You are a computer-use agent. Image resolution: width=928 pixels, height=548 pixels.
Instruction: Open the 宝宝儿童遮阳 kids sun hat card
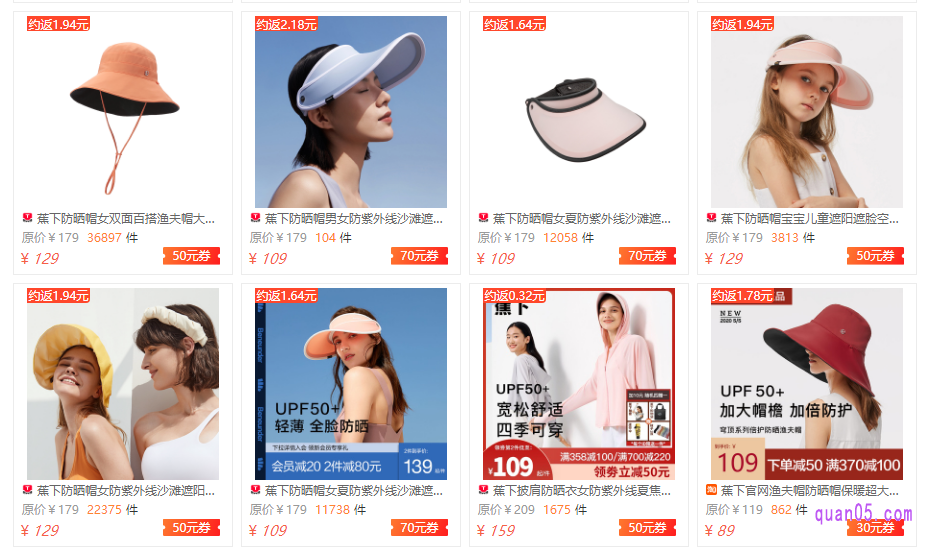806,112
